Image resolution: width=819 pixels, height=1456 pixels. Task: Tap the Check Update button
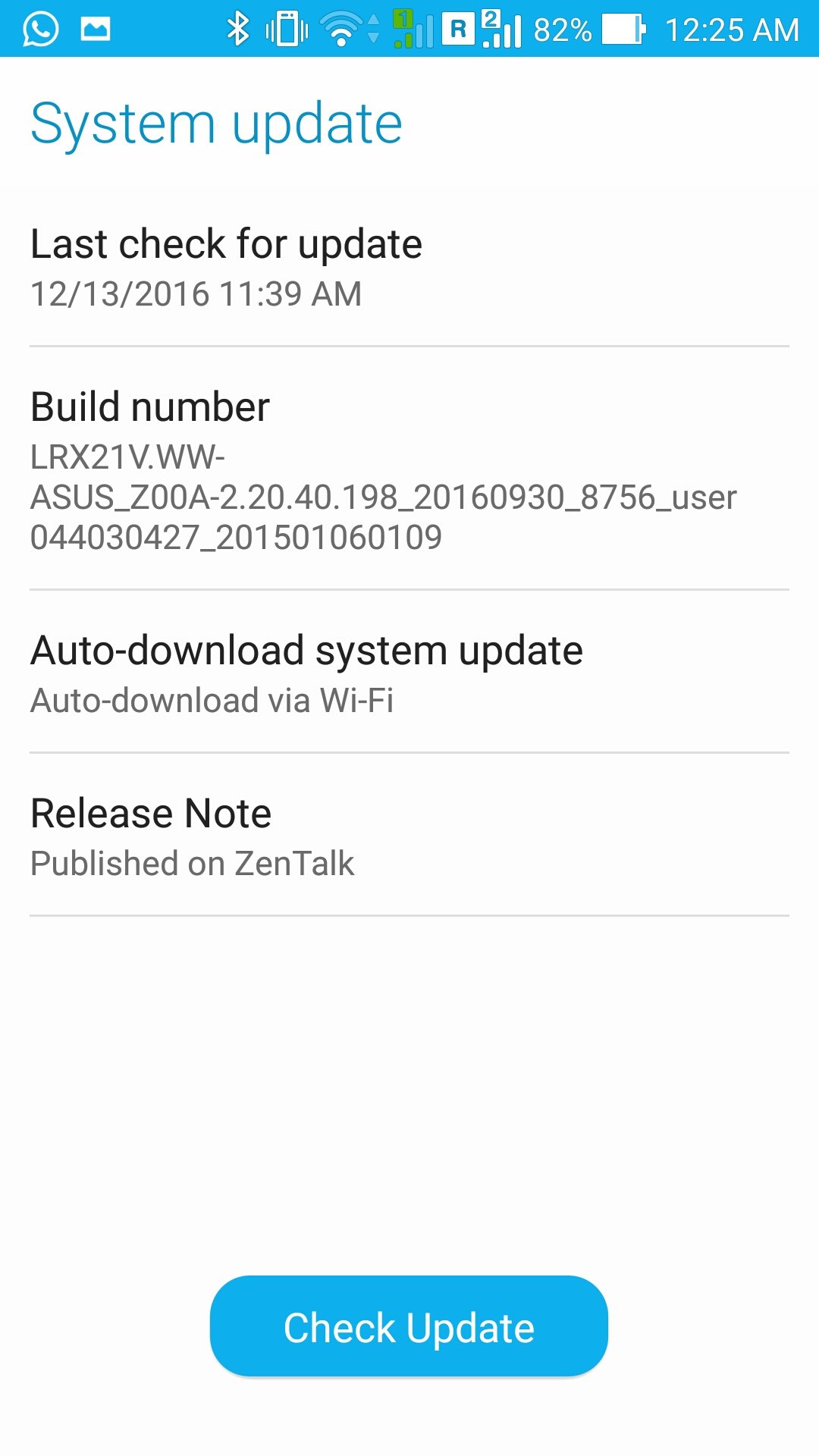409,1326
